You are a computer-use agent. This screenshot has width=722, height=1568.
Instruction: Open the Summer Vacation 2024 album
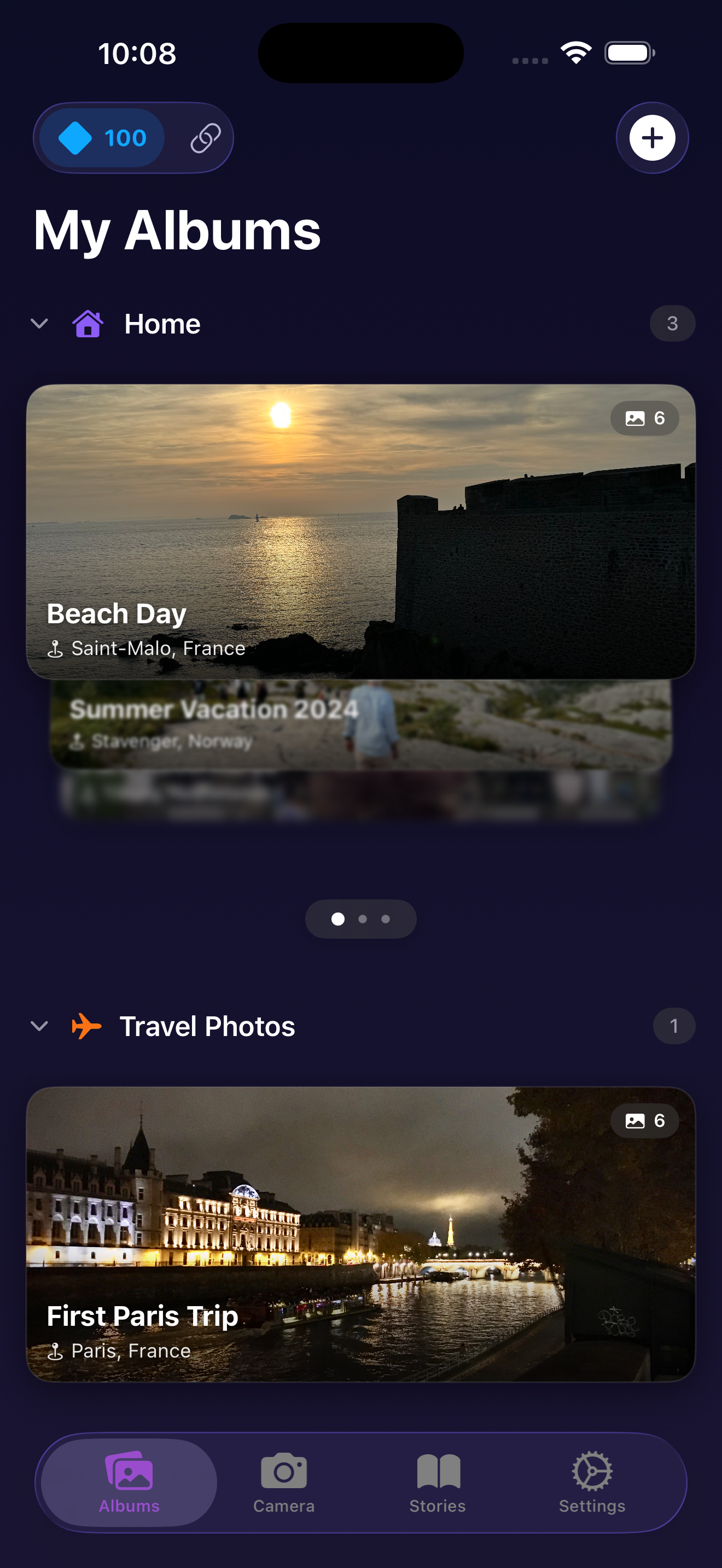[x=360, y=723]
